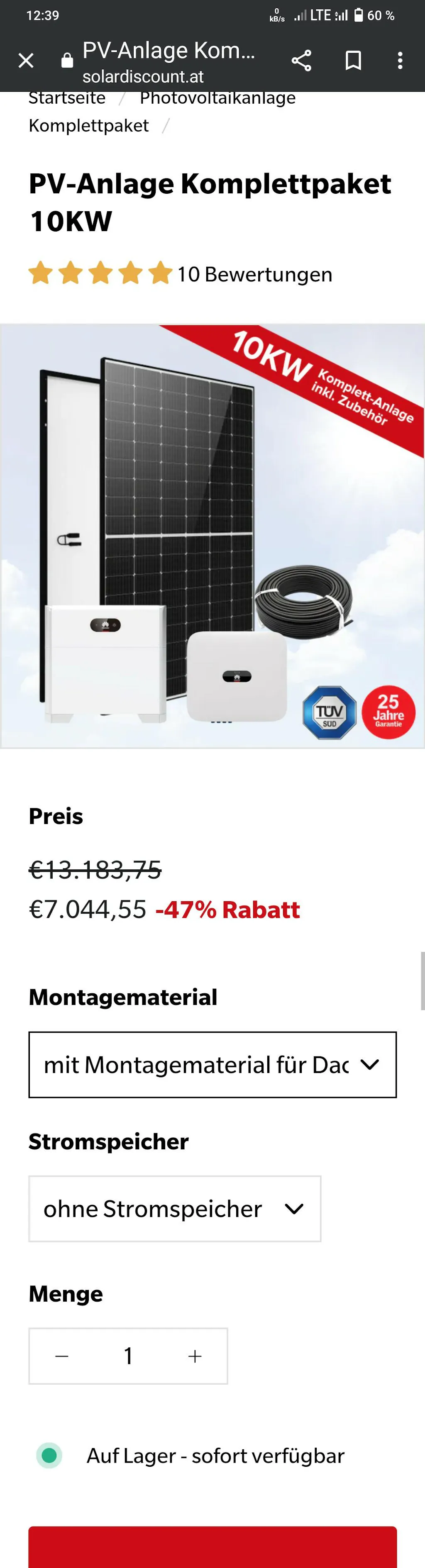Tap the Menge quantity field
This screenshot has width=425, height=1568.
[129, 1356]
